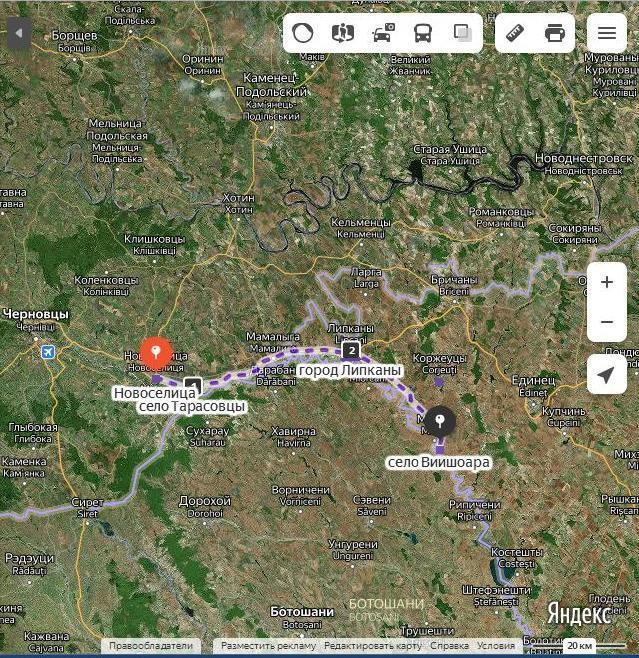The width and height of the screenshot is (639, 658).
Task: Zoom in with the plus button
Action: point(607,282)
